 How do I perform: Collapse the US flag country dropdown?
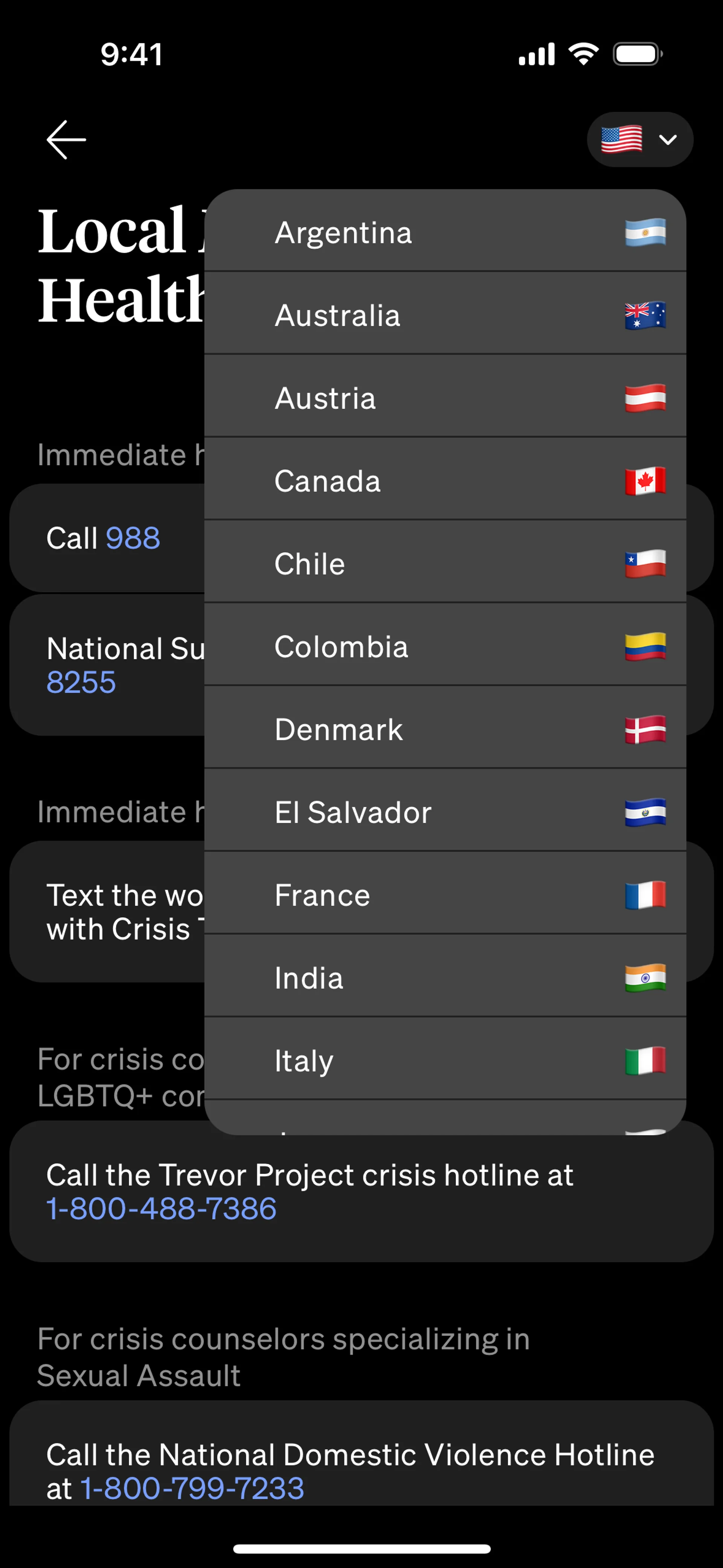640,140
